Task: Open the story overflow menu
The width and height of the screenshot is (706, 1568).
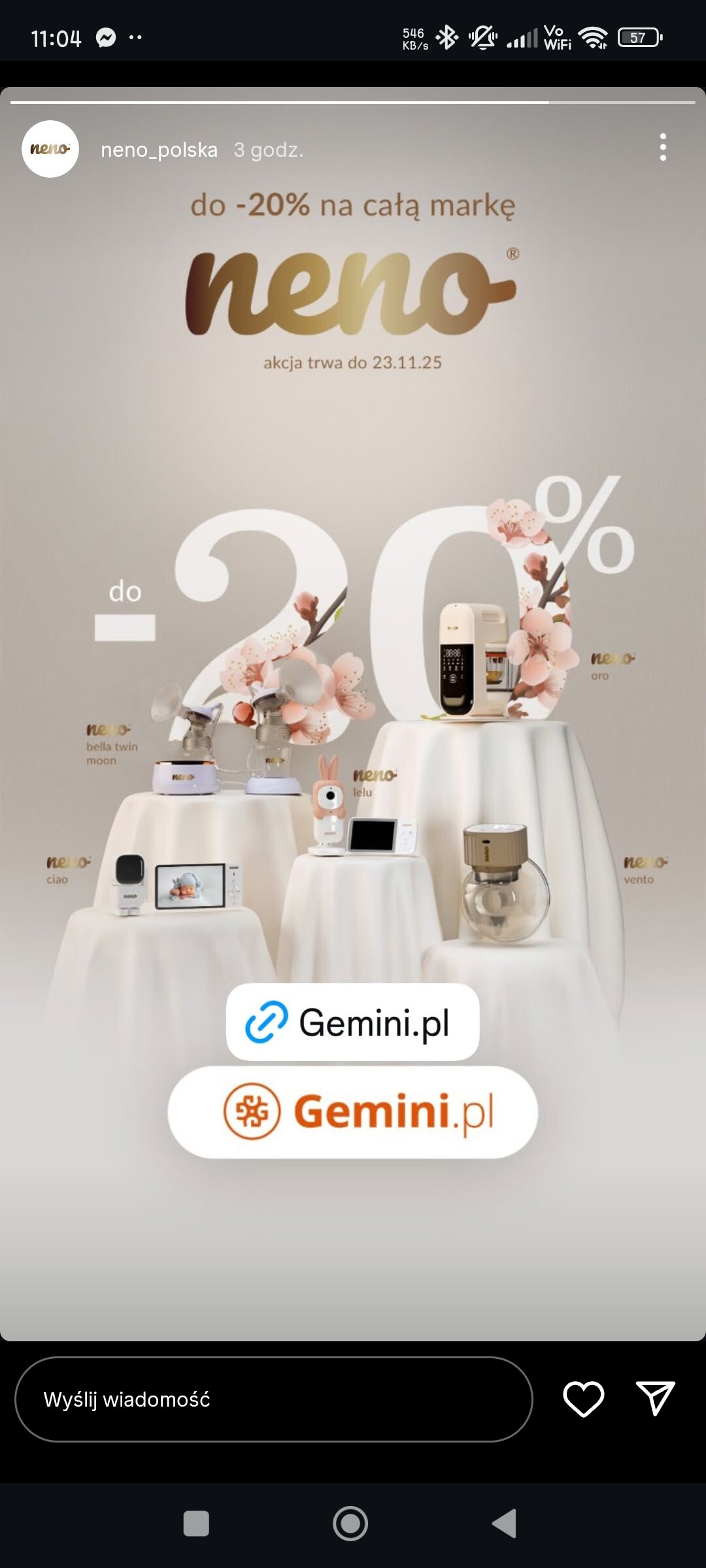Action: 663,148
